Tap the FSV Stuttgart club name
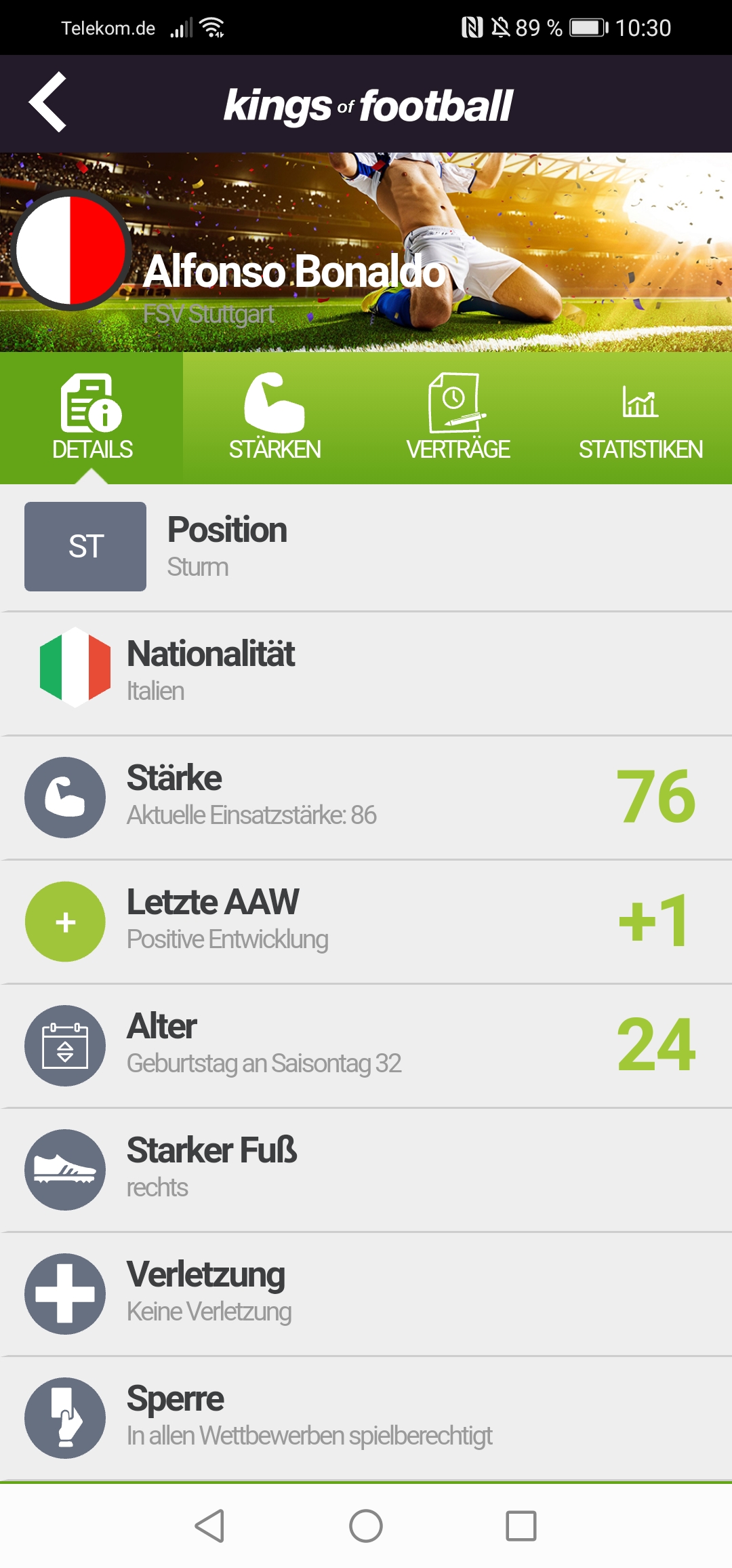 click(209, 315)
